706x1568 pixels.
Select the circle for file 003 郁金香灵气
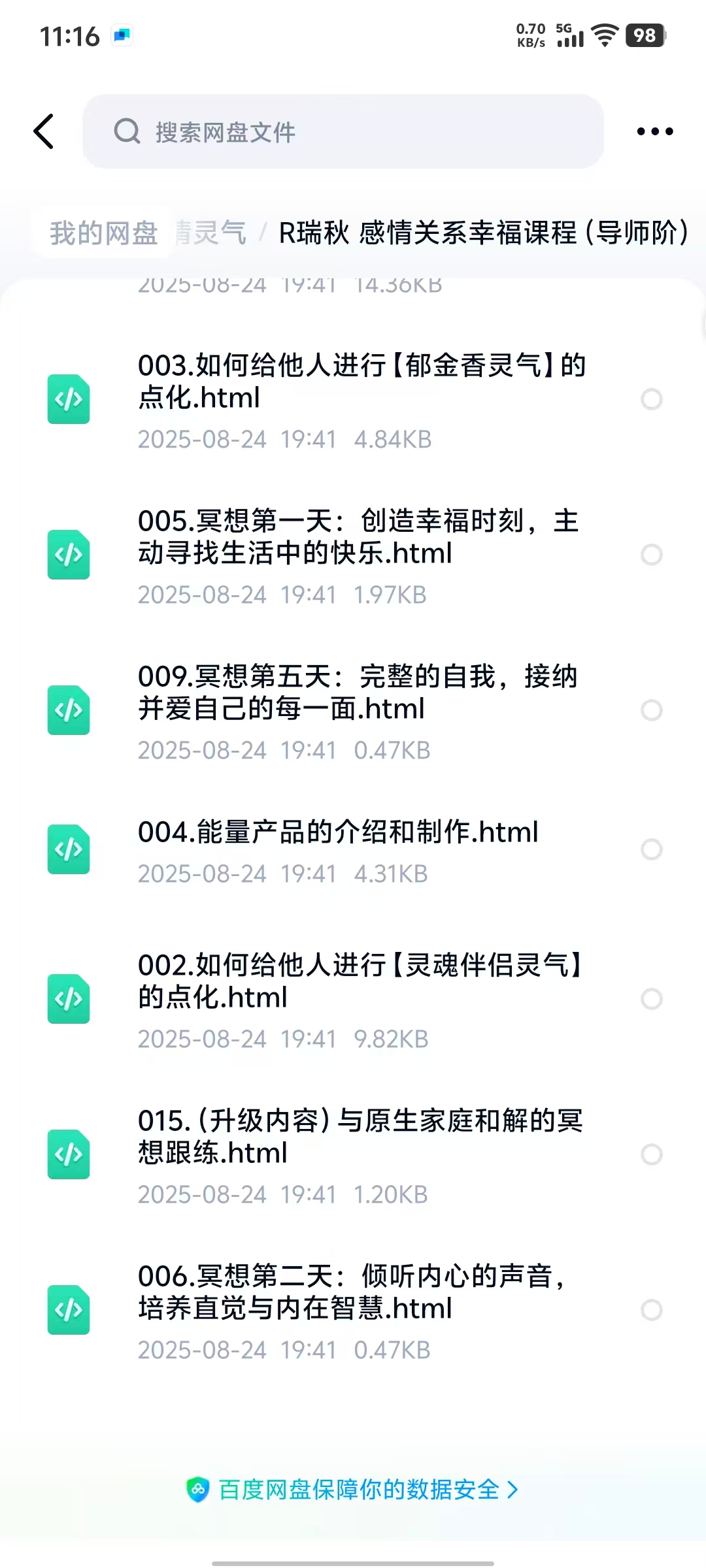point(651,399)
